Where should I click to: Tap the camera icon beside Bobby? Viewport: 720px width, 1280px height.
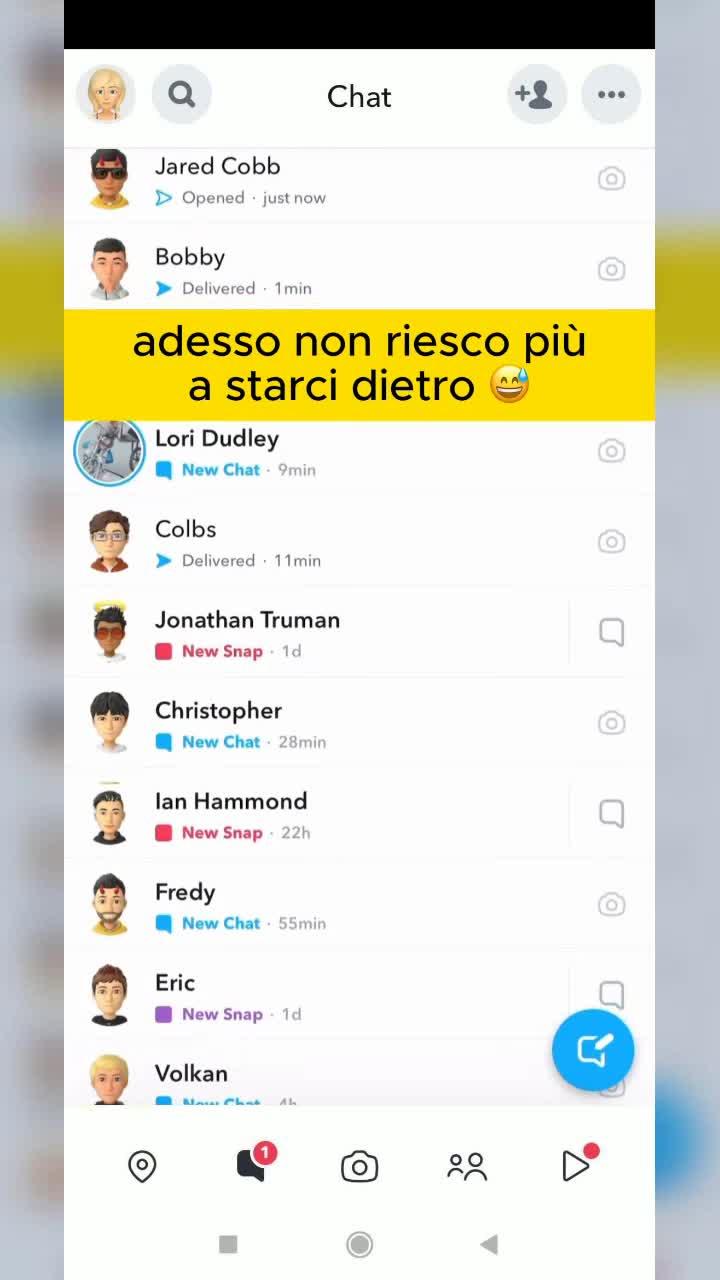pos(611,269)
